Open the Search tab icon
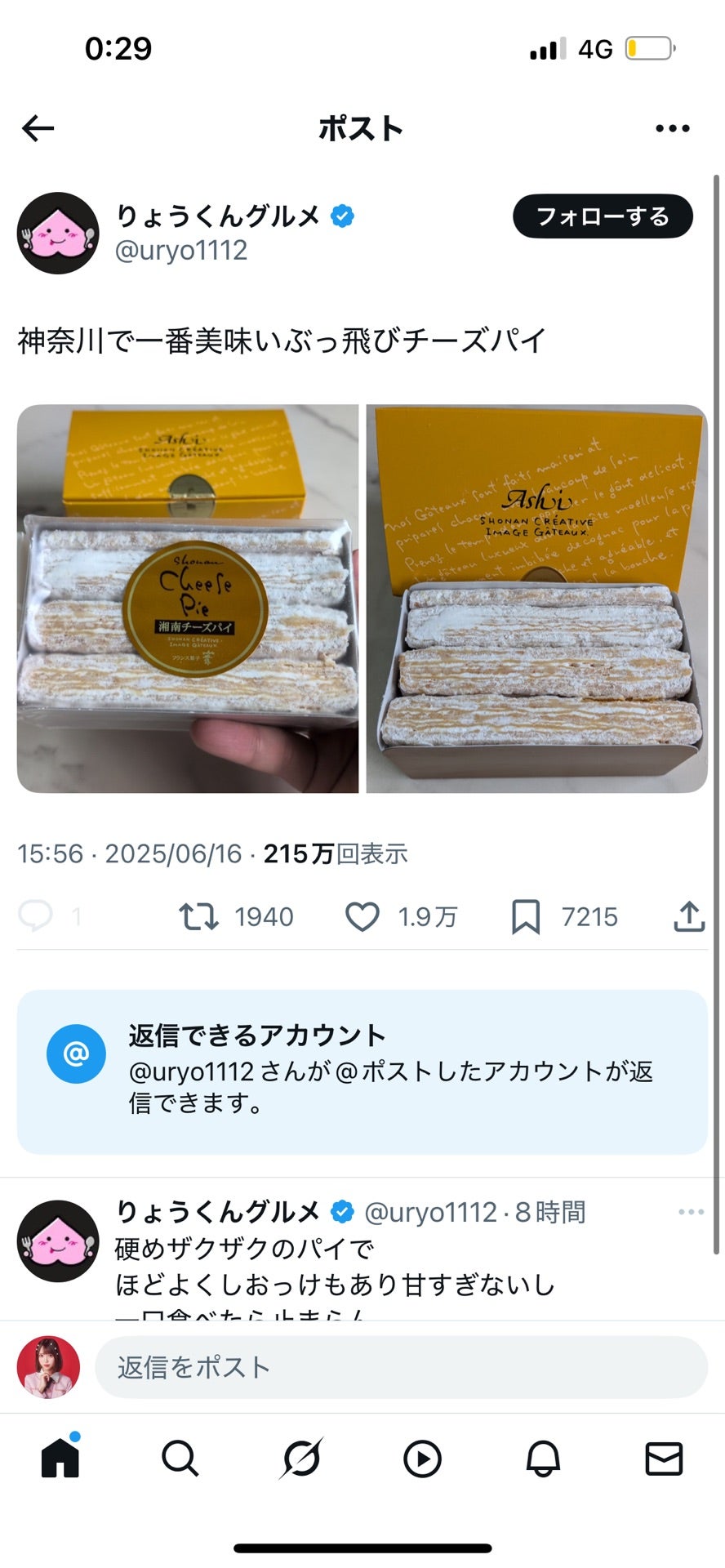 pyautogui.click(x=180, y=1459)
